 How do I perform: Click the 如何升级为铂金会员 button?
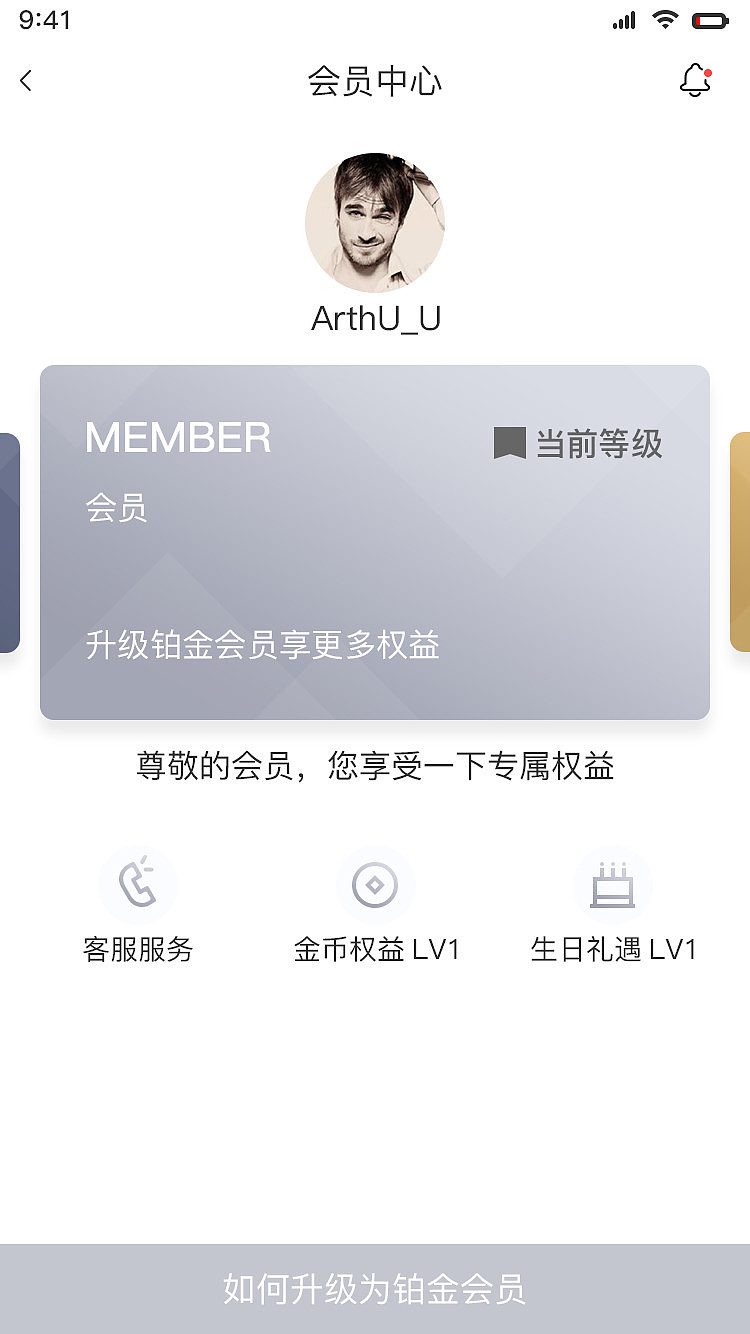(375, 1291)
